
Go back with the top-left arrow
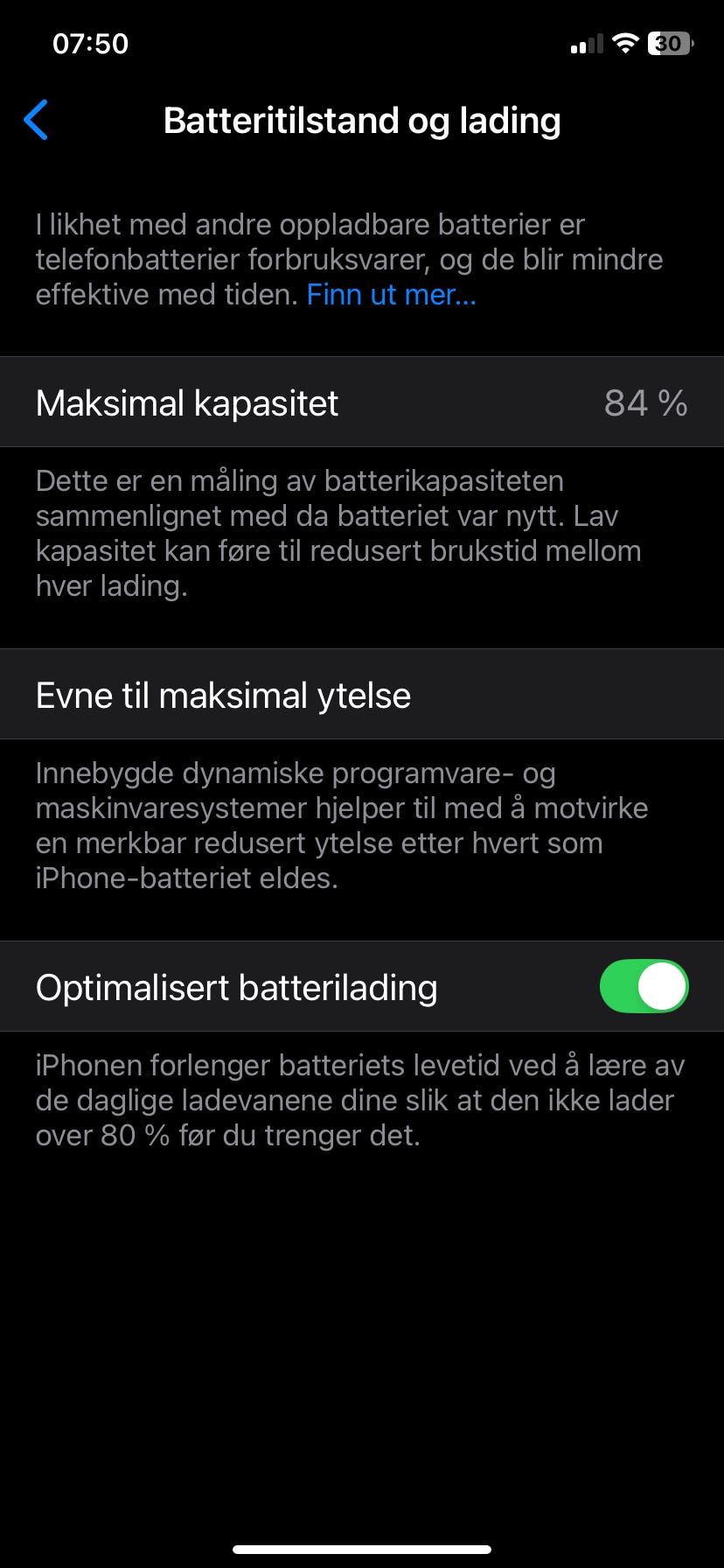(36, 120)
